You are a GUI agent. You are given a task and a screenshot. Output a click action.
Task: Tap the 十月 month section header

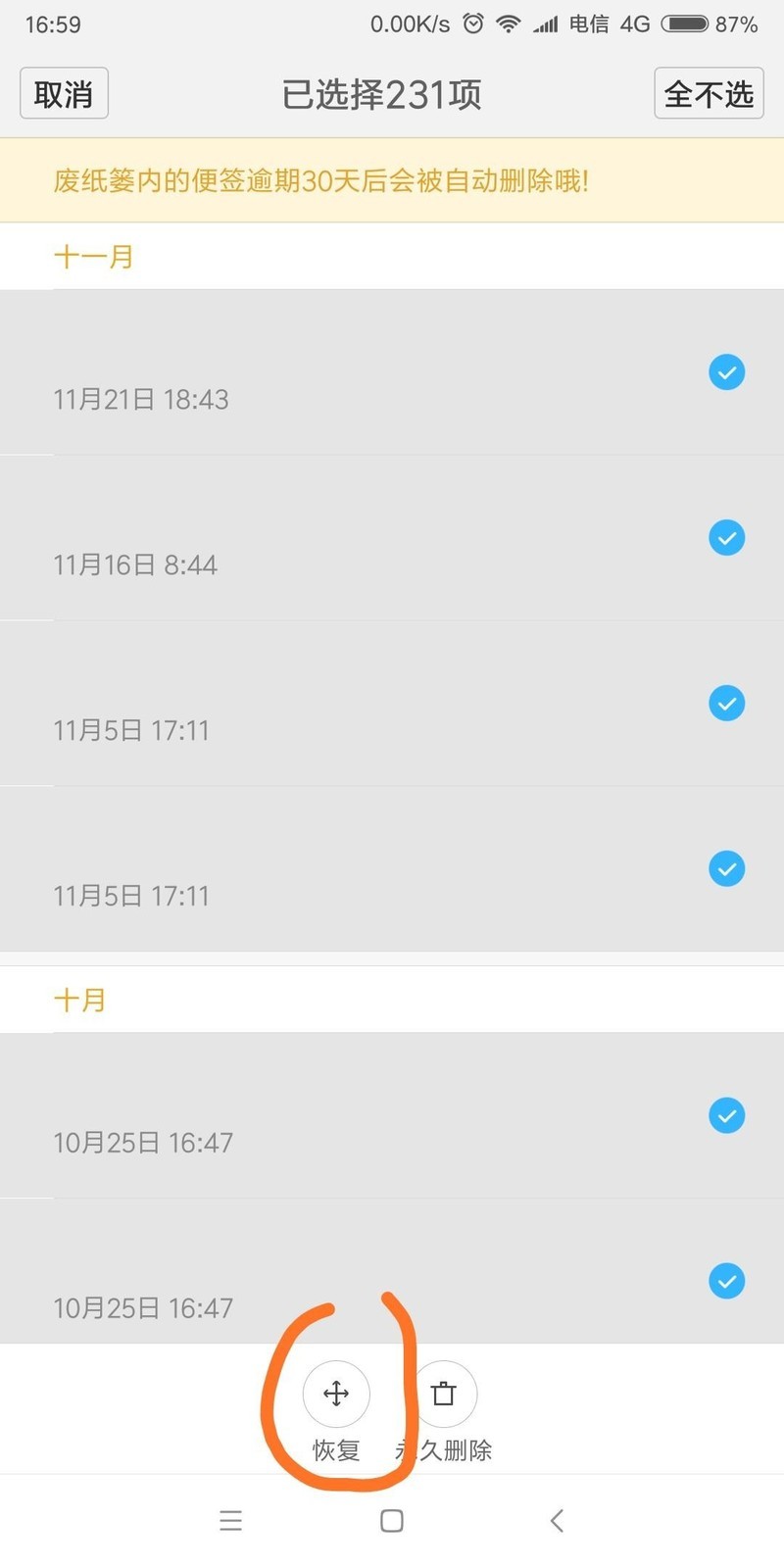pos(80,1000)
